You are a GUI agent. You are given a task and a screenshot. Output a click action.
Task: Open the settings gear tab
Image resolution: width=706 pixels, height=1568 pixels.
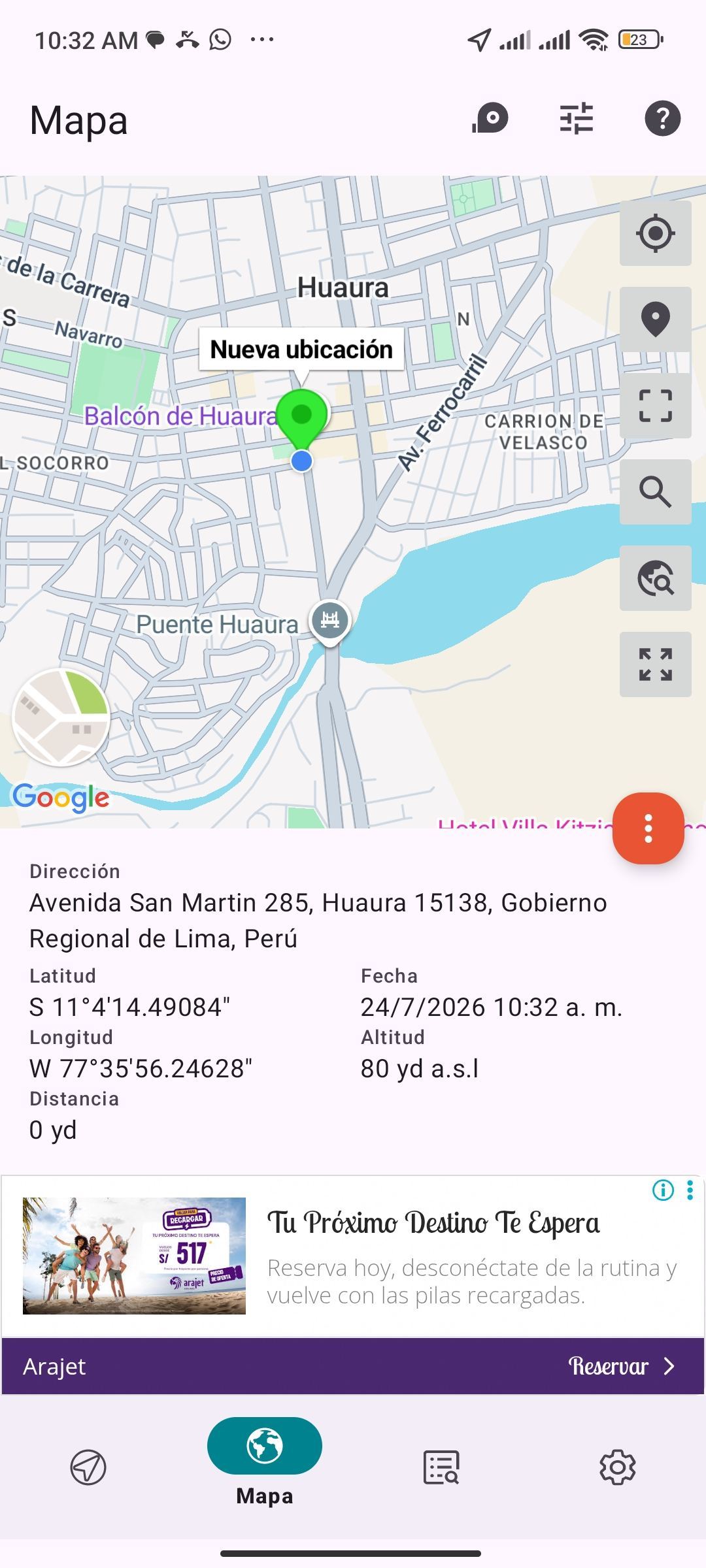tap(618, 1467)
